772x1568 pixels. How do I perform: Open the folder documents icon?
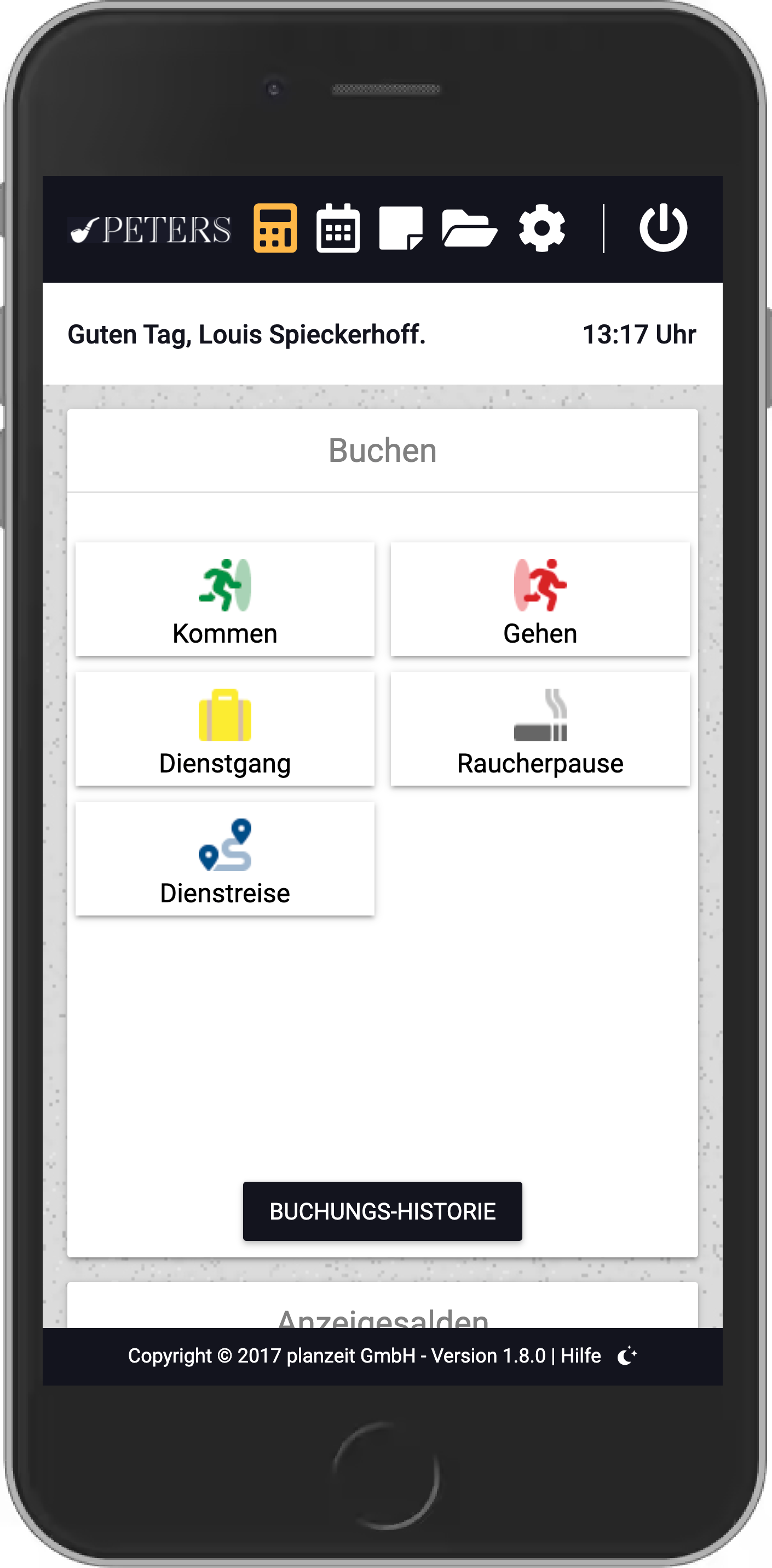[x=469, y=229]
